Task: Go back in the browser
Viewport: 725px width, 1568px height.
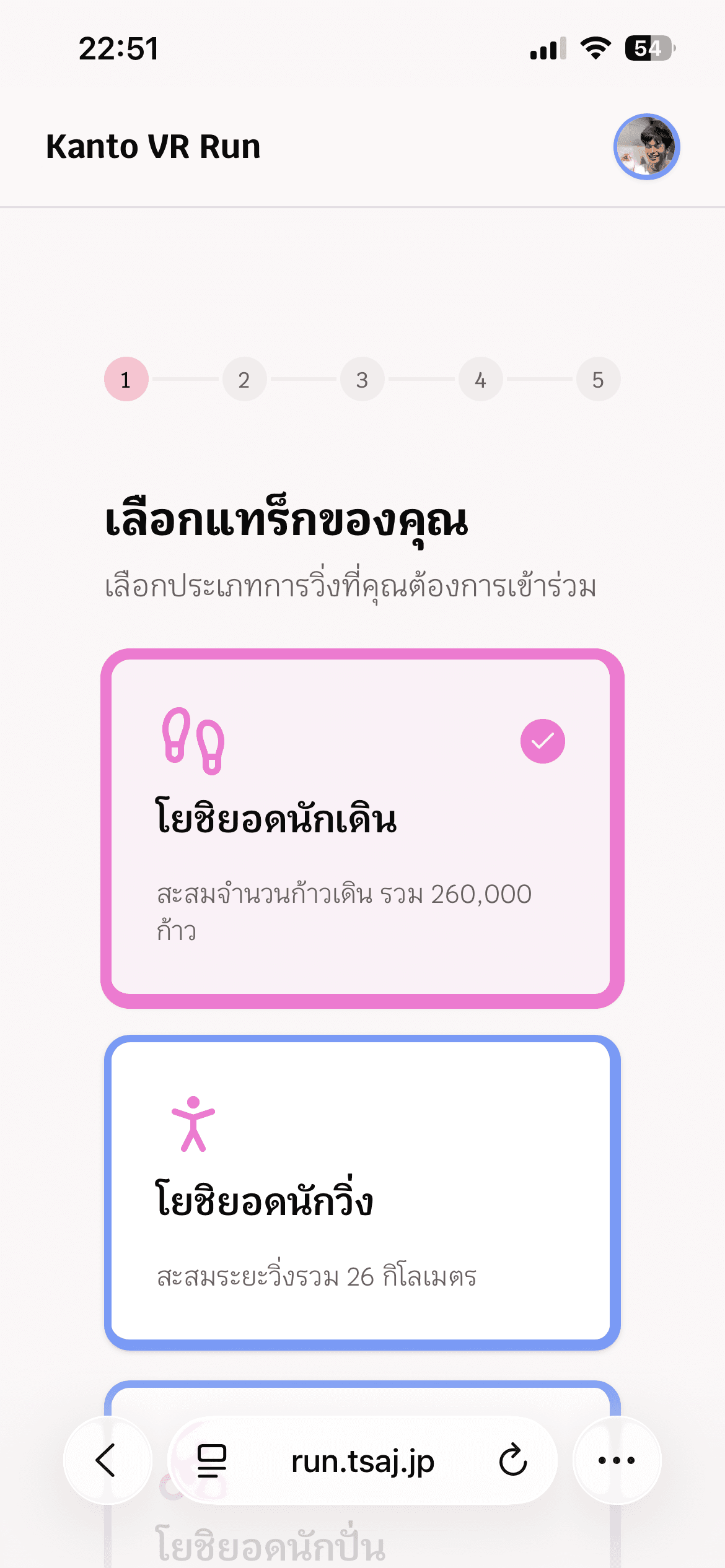Action: pos(107,1460)
